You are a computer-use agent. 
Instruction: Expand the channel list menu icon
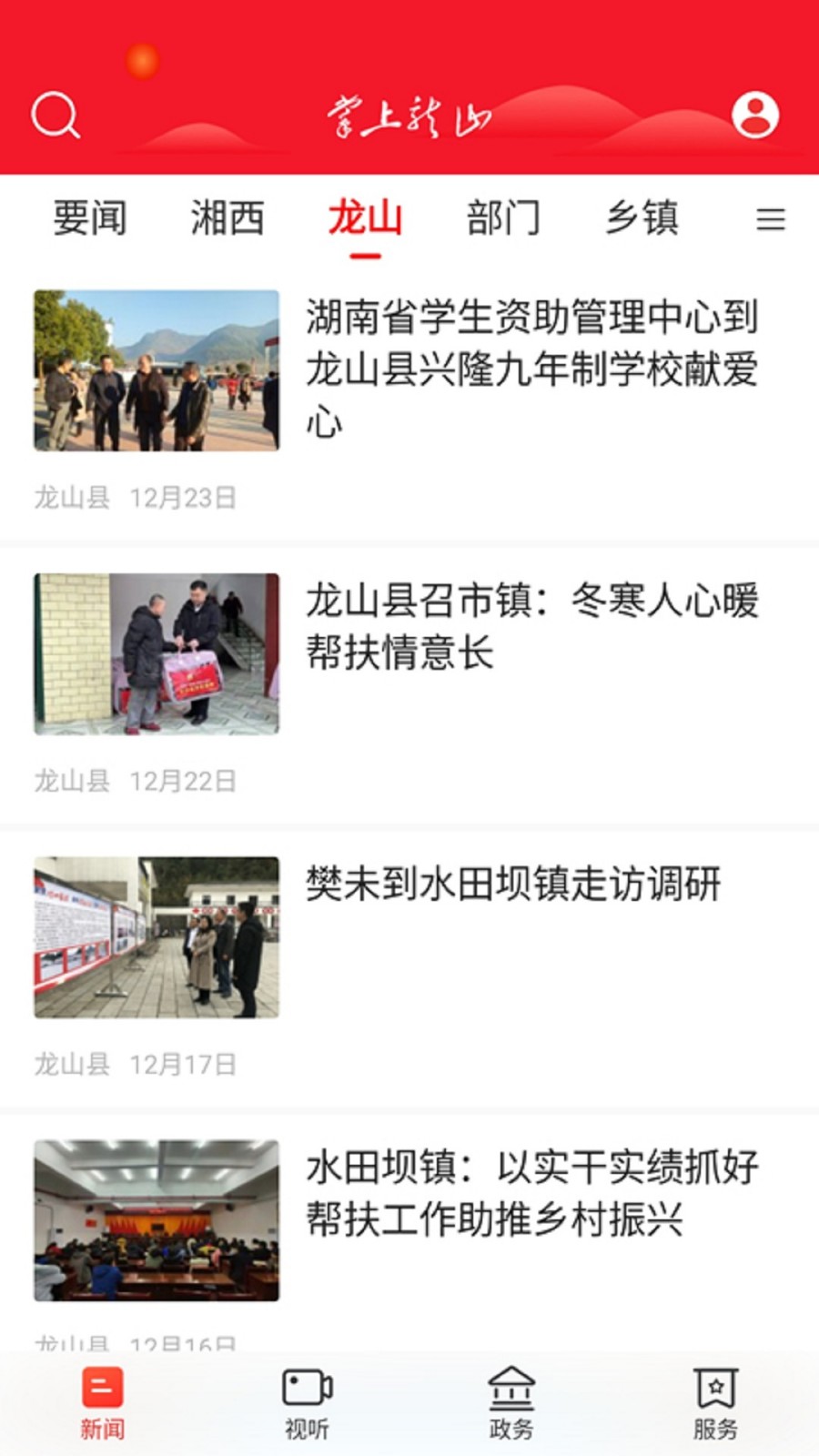[x=770, y=219]
